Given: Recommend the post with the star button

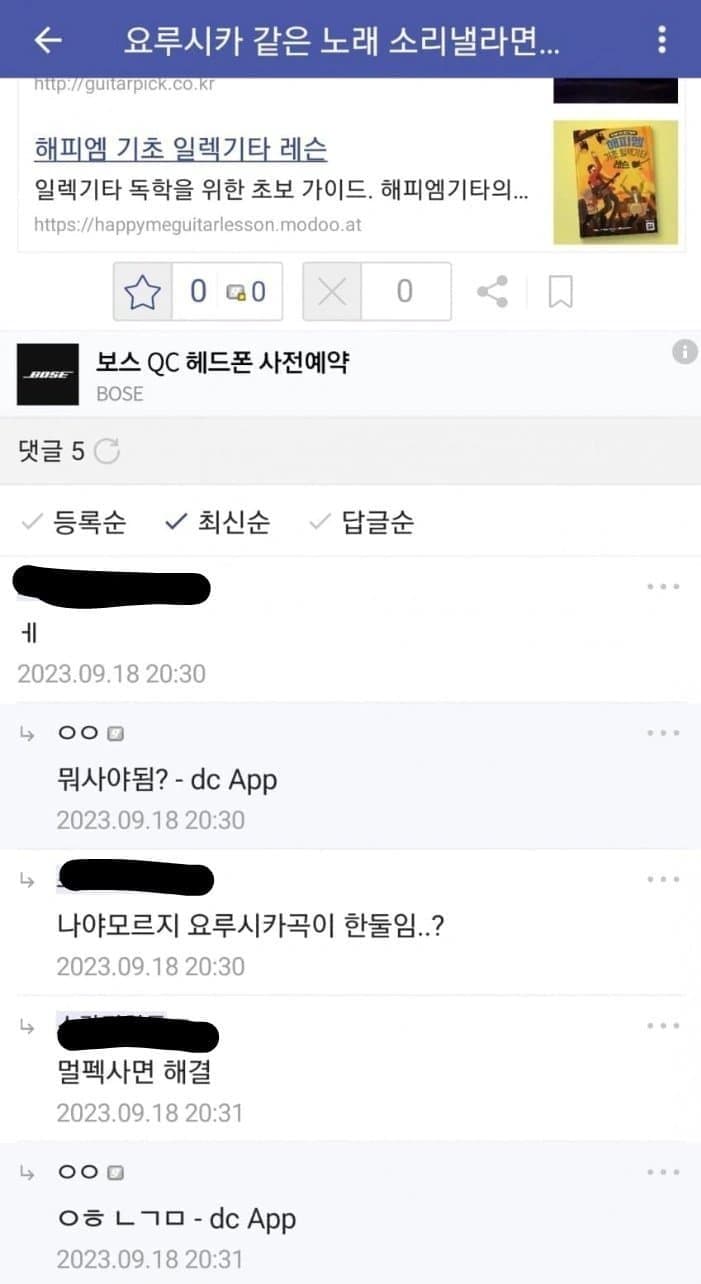Looking at the screenshot, I should tap(142, 291).
